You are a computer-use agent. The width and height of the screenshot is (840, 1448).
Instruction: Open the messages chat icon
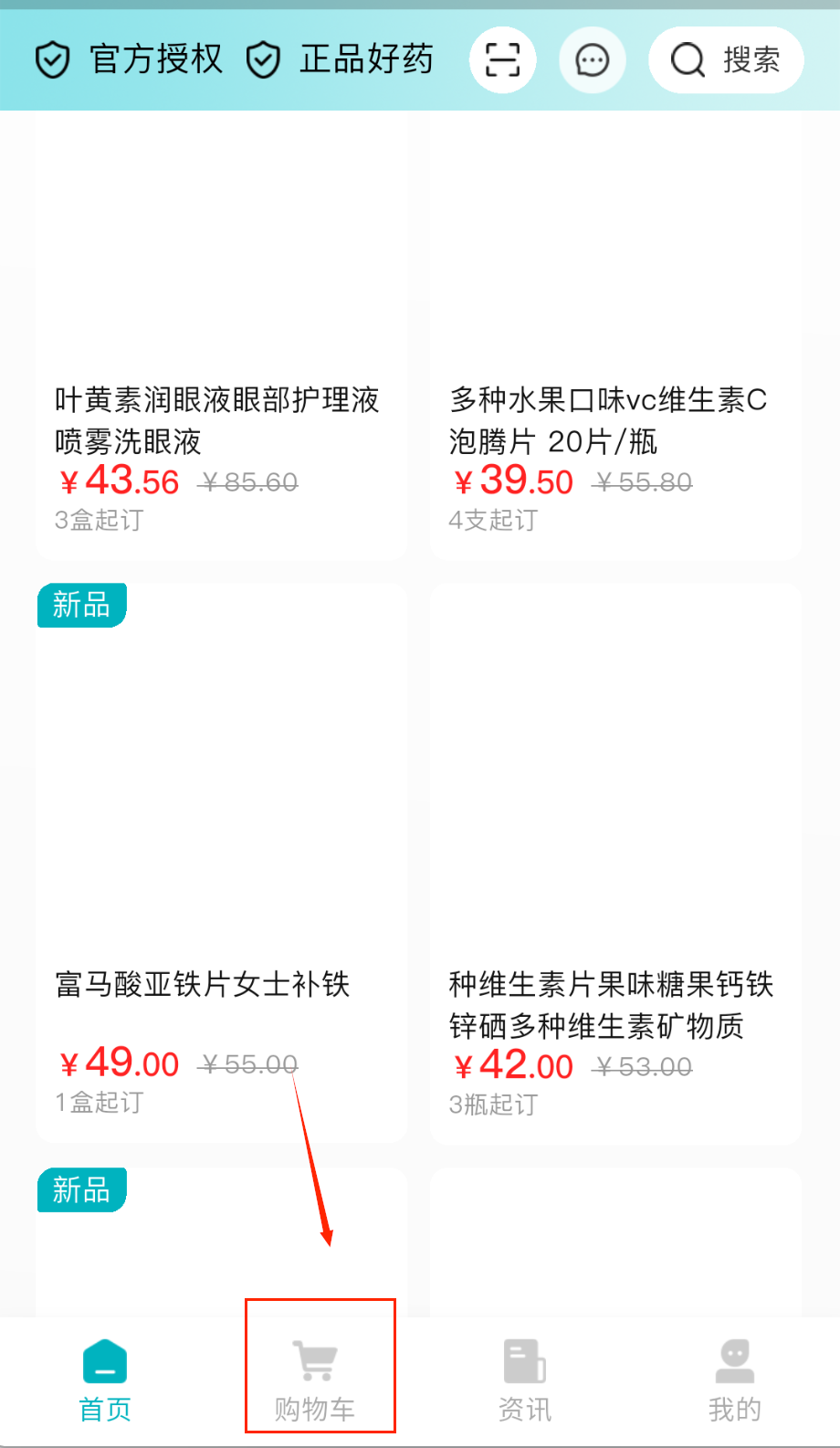pyautogui.click(x=592, y=60)
